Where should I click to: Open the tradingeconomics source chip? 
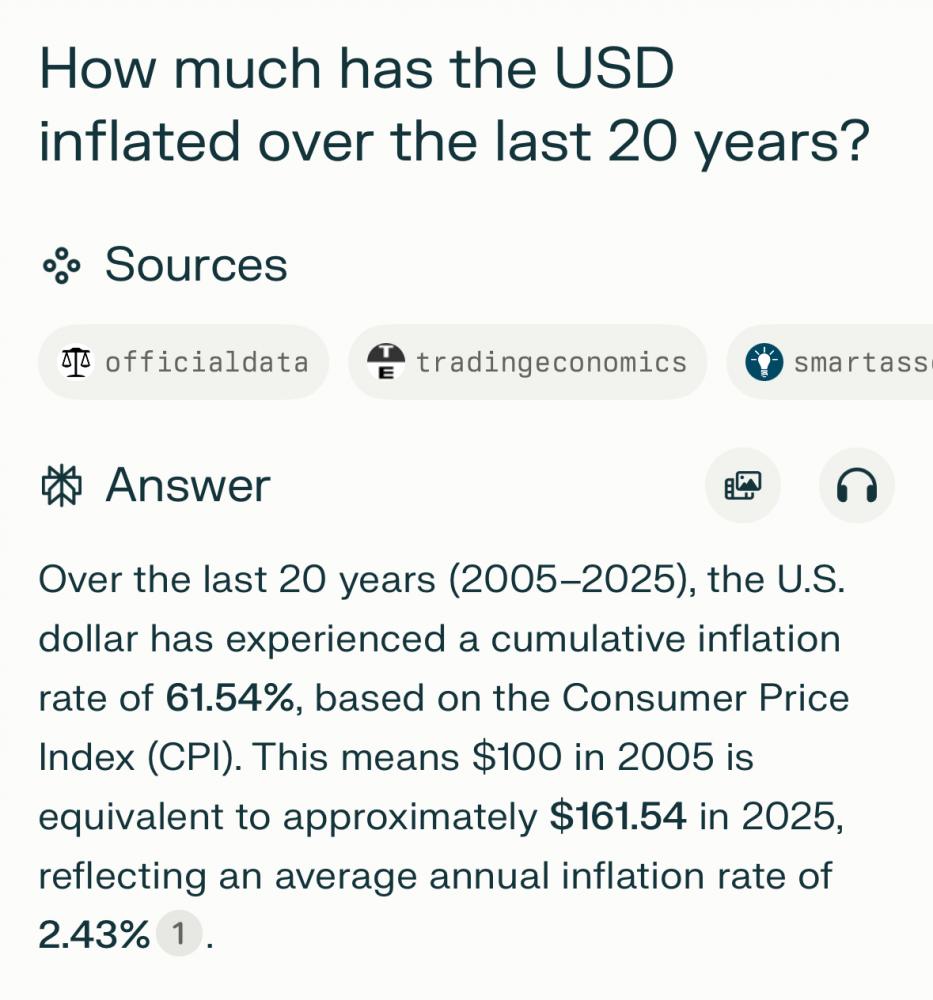527,362
